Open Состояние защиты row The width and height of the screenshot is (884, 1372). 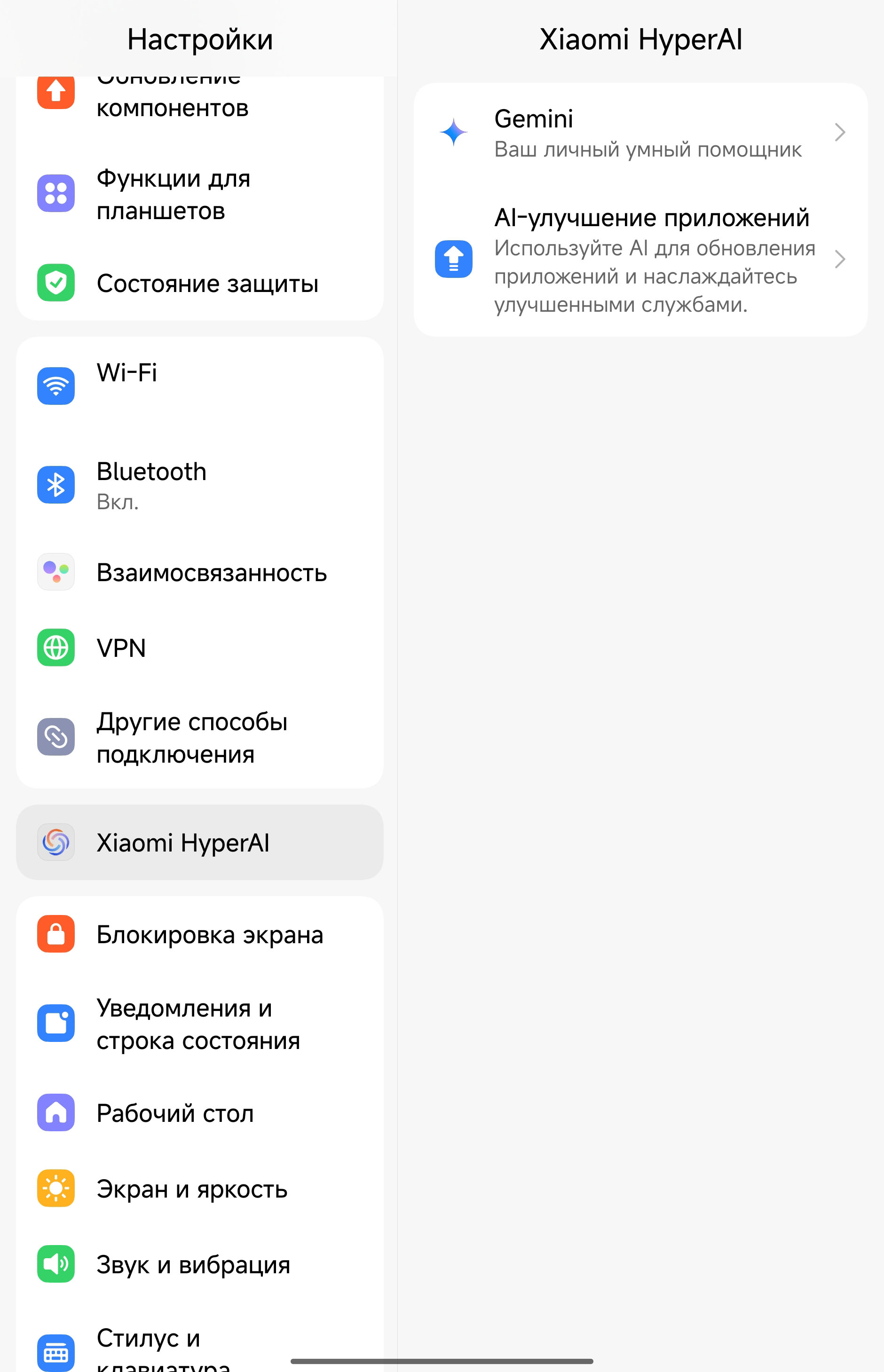coord(199,283)
